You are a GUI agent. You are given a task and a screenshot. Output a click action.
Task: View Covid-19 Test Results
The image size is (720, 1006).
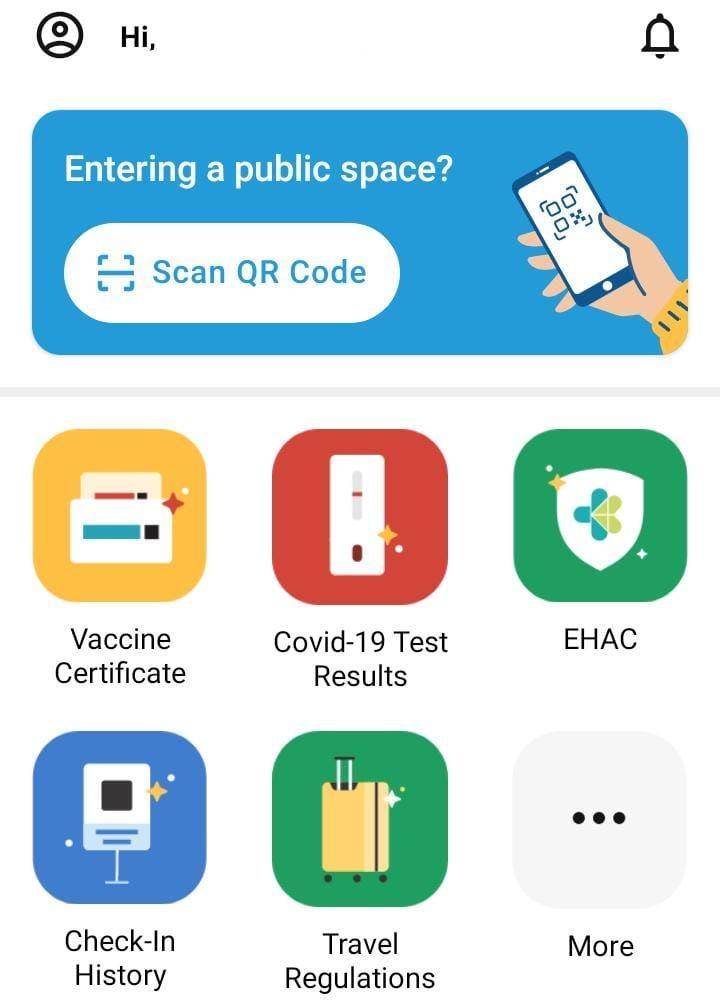(360, 515)
